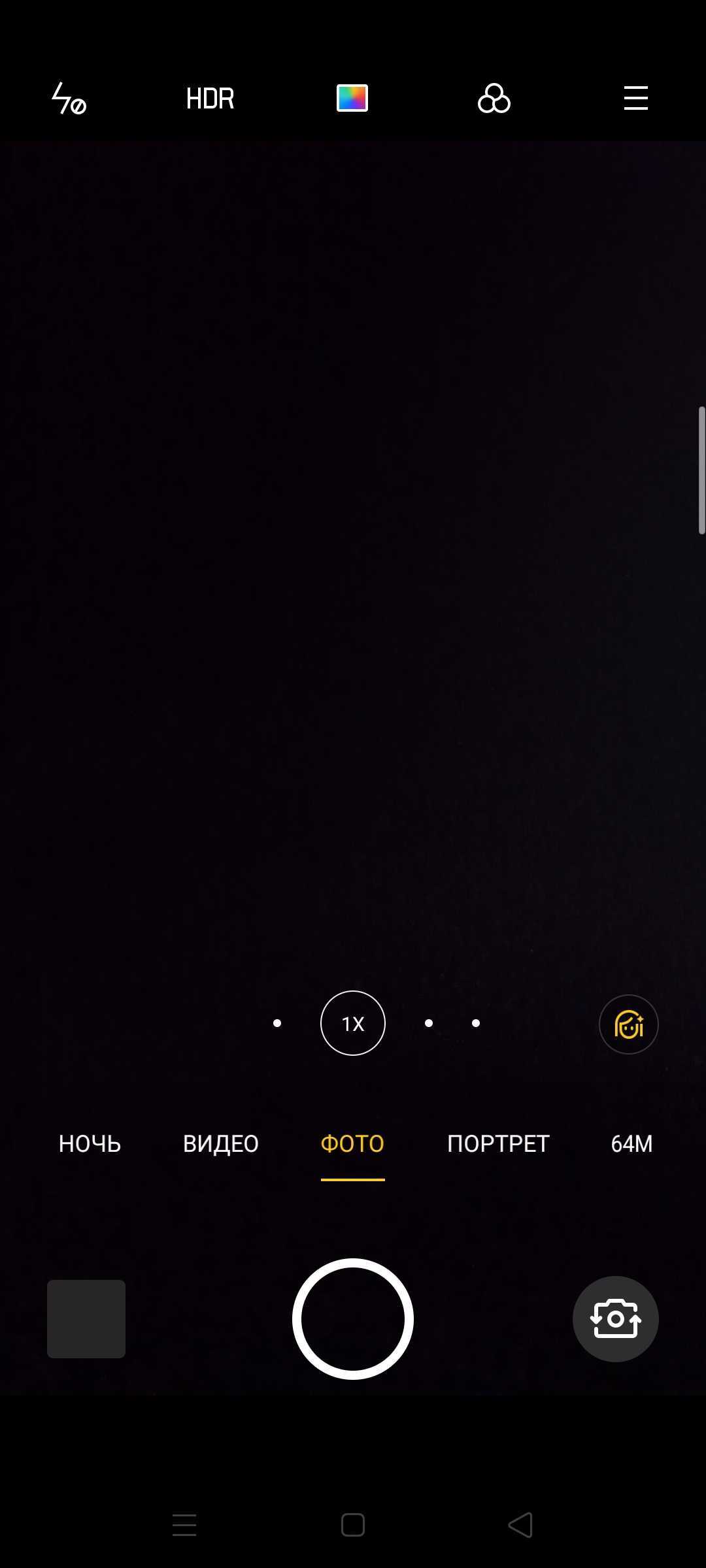Switch to НОЧЬ mode
The image size is (706, 1568).
point(90,1144)
